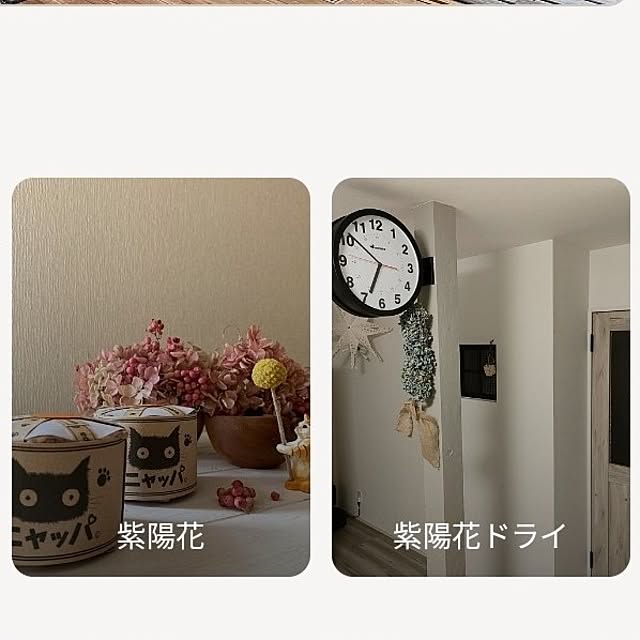Open the 紫陽花ドライ photo tile

pos(480,377)
